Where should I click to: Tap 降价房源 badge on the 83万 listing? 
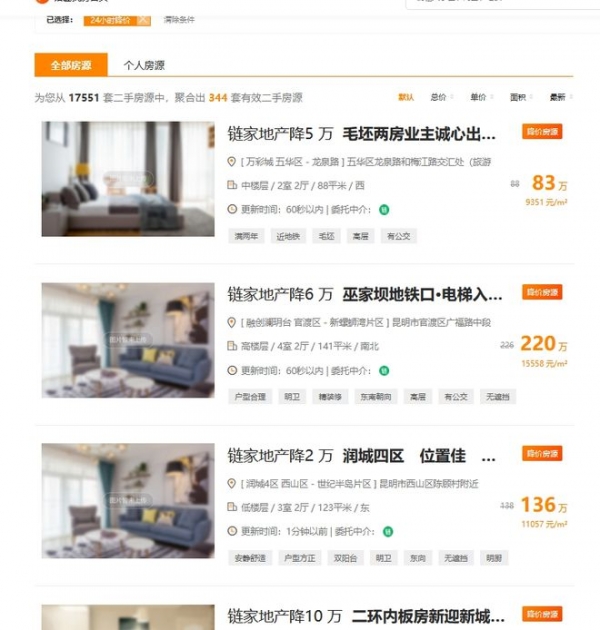542,132
